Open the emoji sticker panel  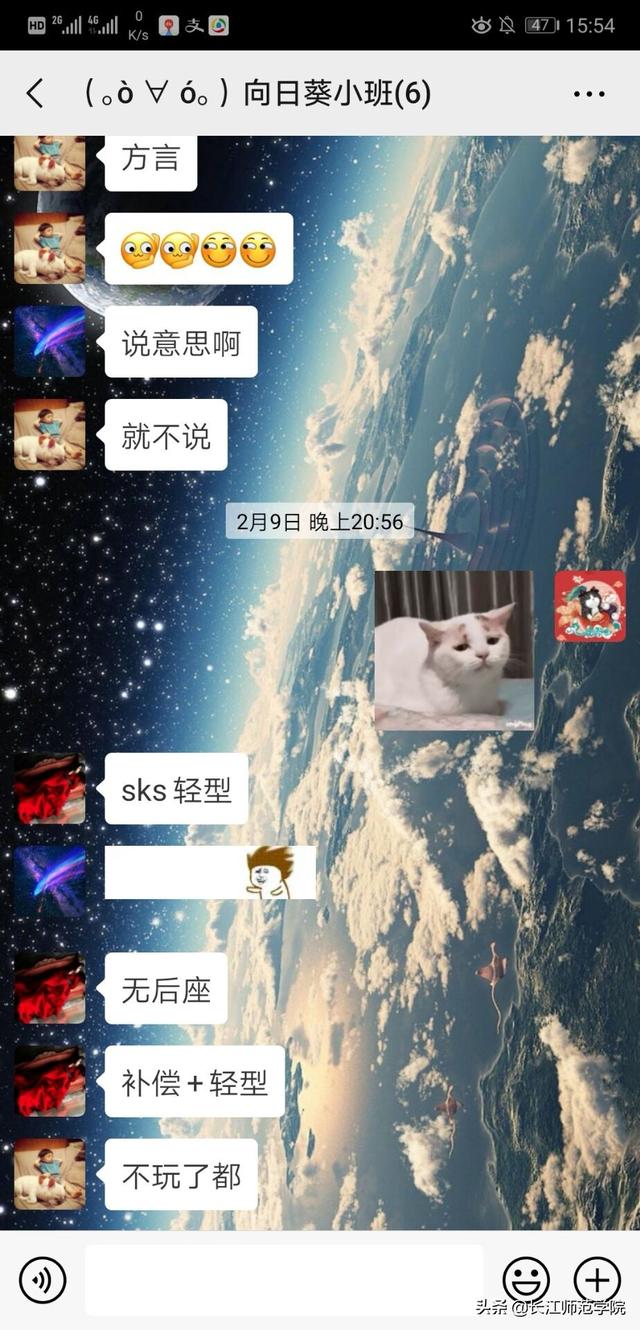526,1280
